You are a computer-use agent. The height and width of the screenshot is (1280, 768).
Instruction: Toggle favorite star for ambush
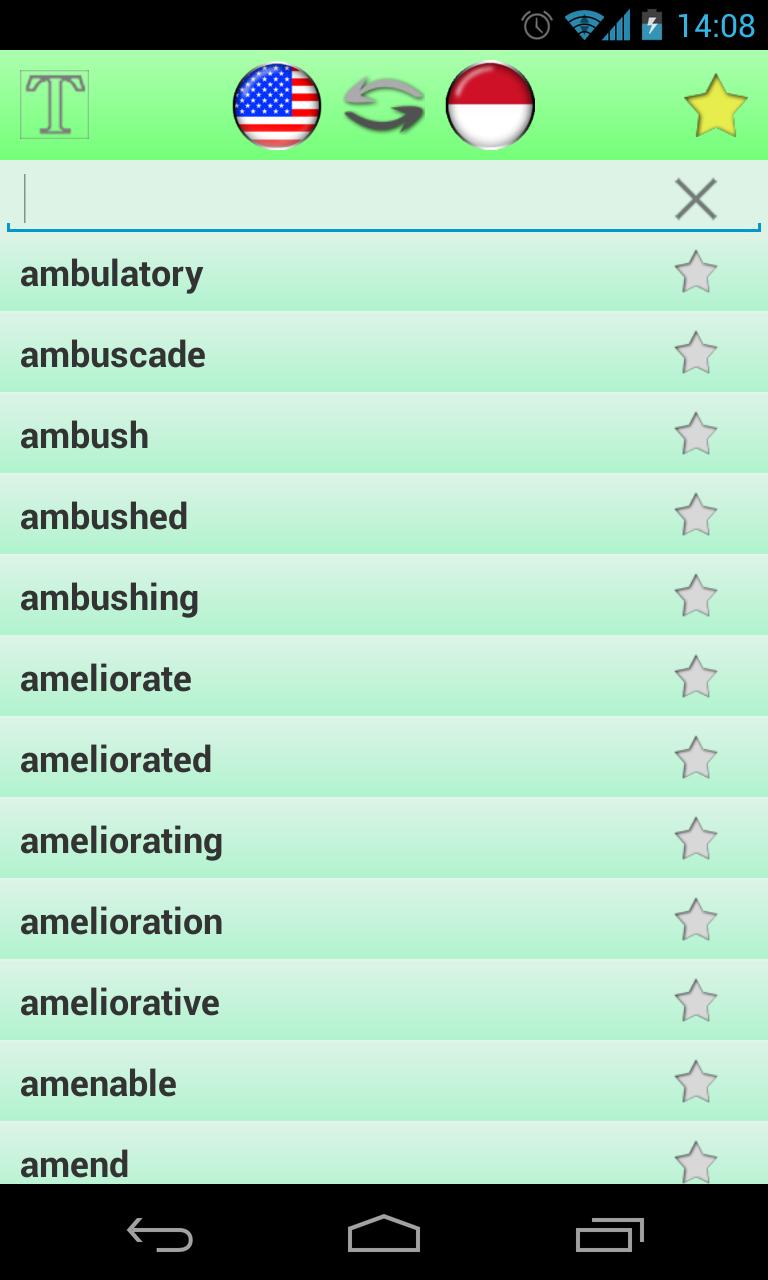[696, 434]
